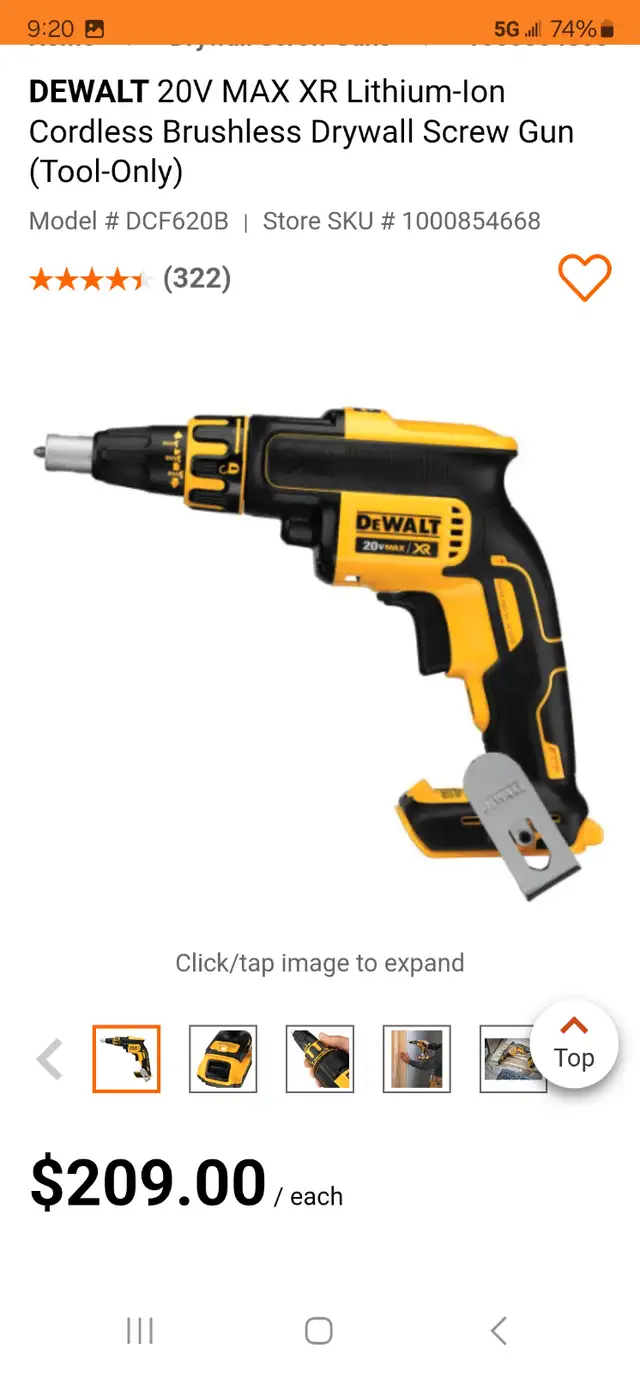Screen dimensions: 640x1373
Task: Open recent apps from navigation bar
Action: [140, 1330]
